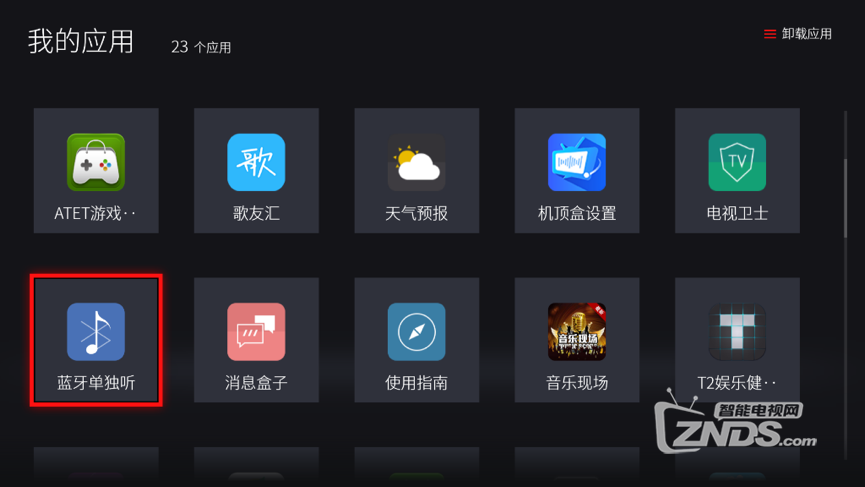Open the 卸载应用 uninstall option
Viewport: 865px width, 487px height.
(798, 34)
